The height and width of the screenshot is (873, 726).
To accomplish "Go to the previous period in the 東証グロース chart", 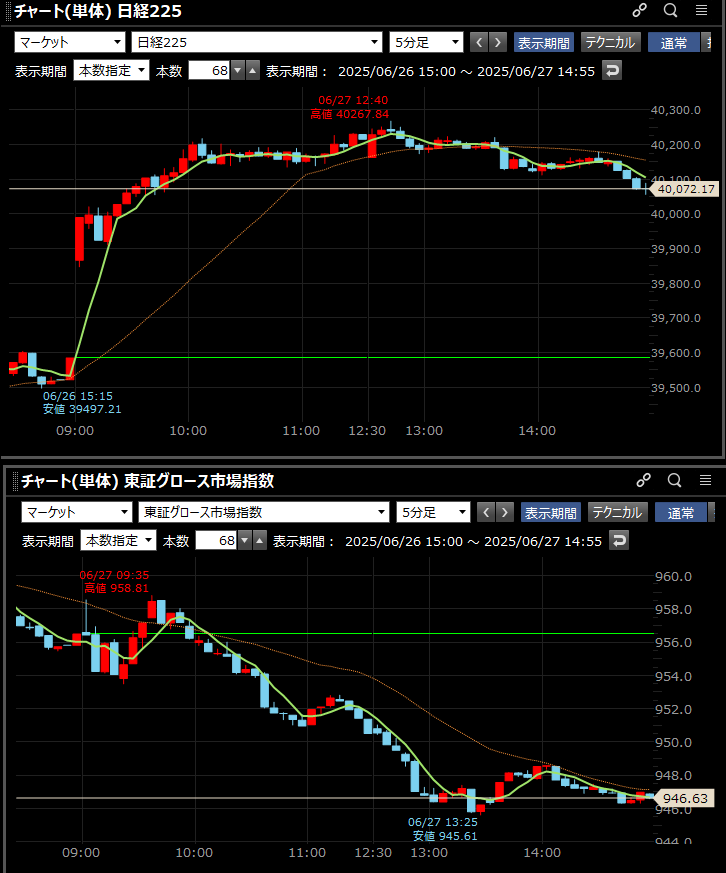I will click(485, 512).
